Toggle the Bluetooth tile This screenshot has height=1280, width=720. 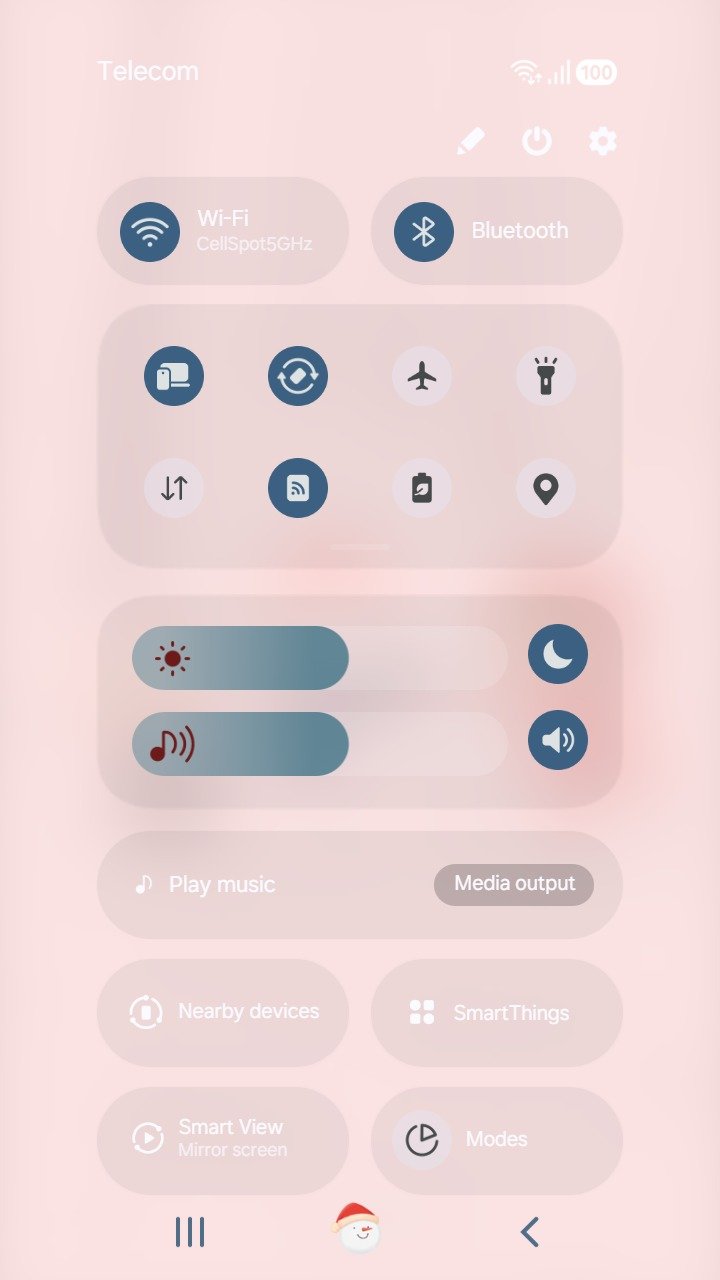(424, 231)
